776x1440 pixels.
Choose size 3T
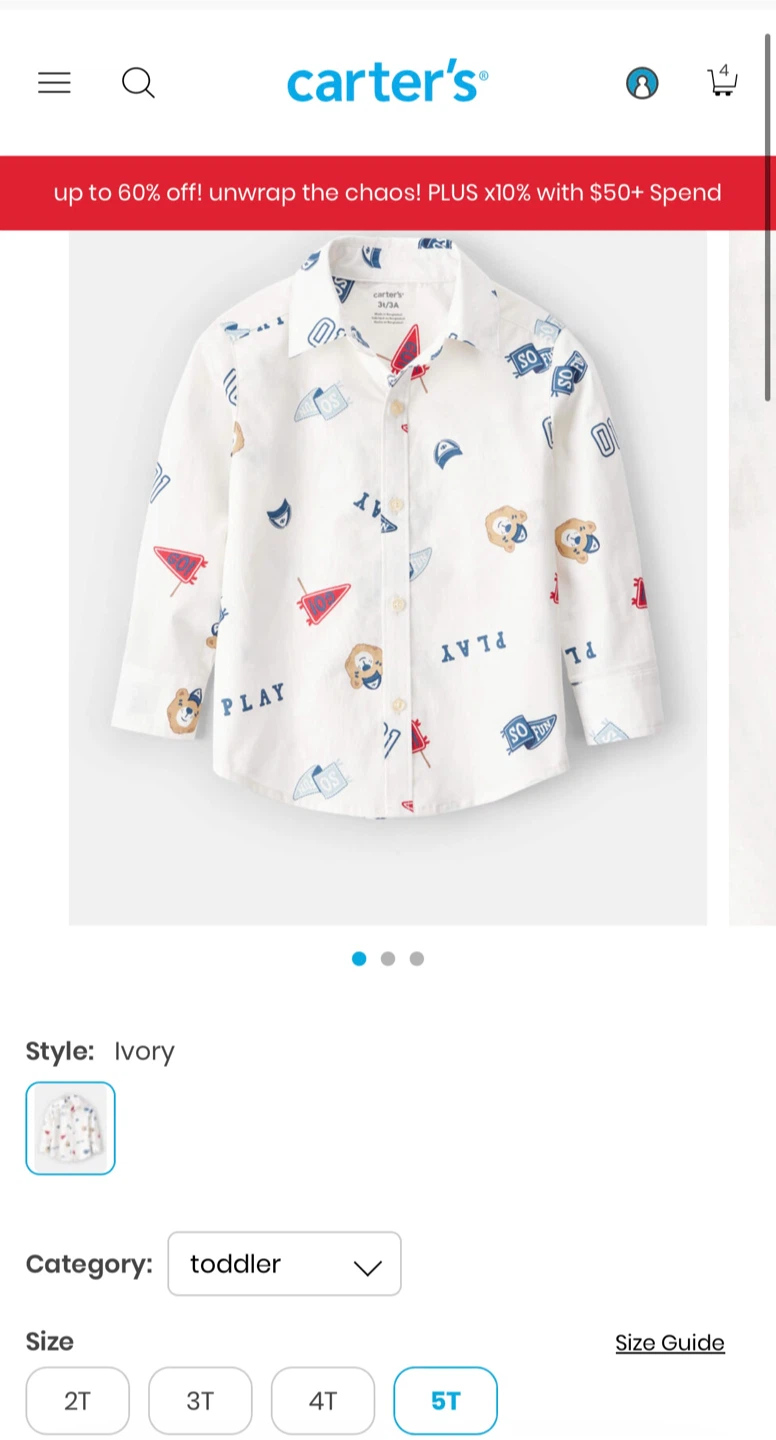(x=200, y=1401)
